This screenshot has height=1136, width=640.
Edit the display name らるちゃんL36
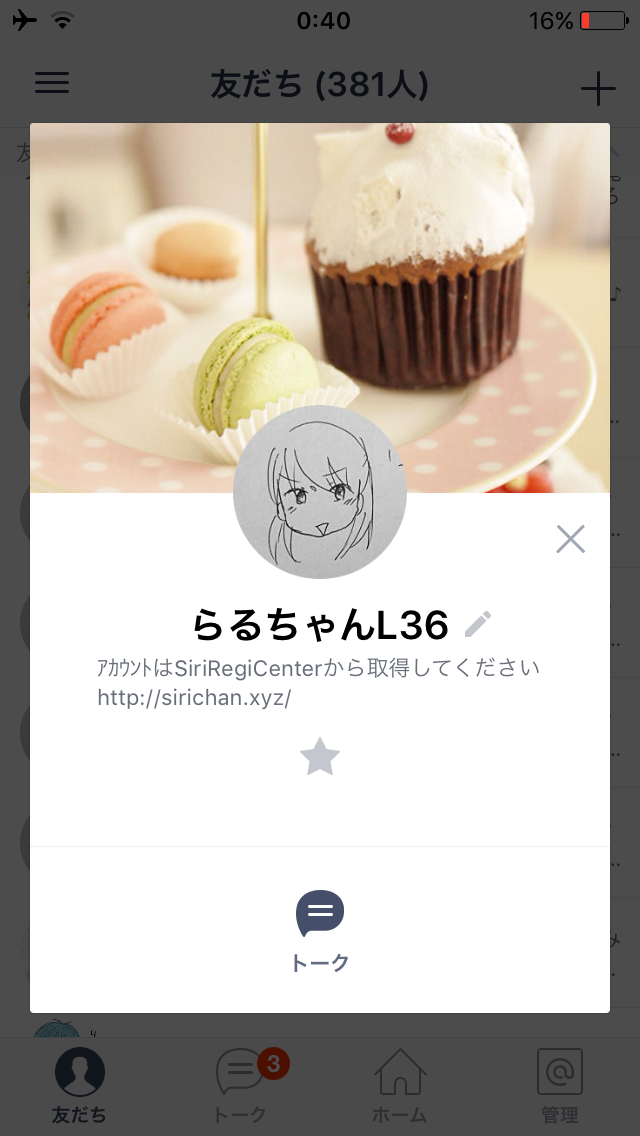click(x=478, y=625)
